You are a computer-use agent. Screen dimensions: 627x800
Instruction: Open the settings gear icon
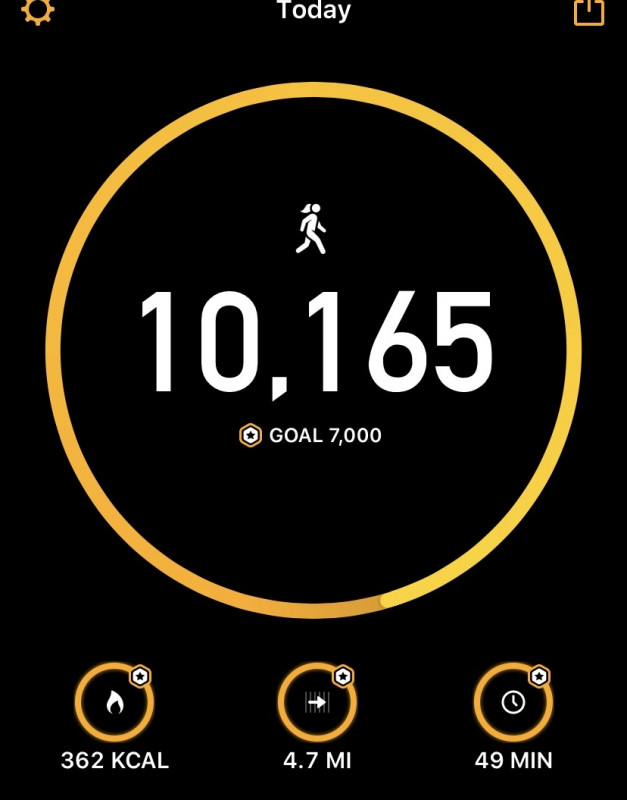(x=37, y=11)
